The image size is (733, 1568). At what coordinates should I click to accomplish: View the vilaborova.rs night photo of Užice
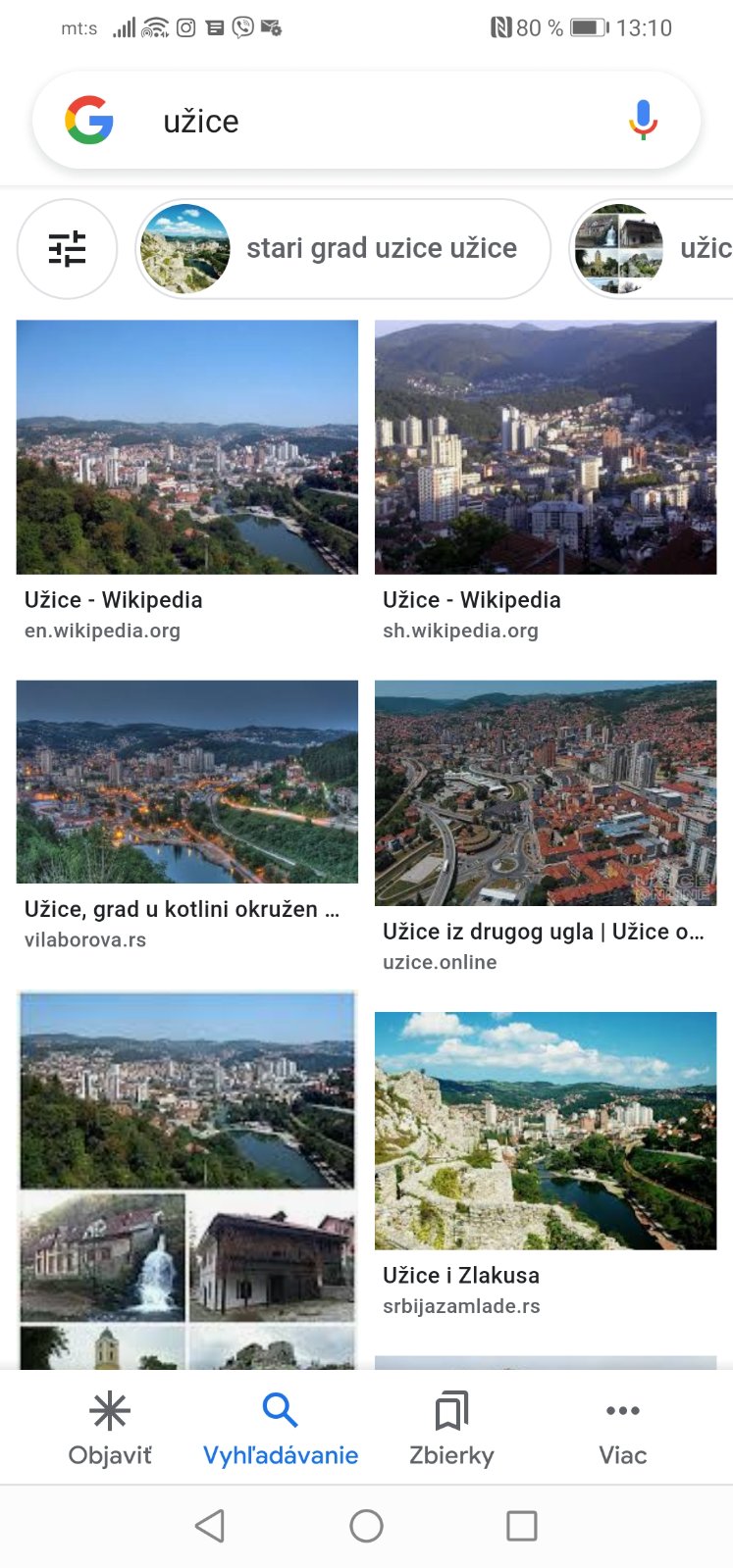coord(186,783)
